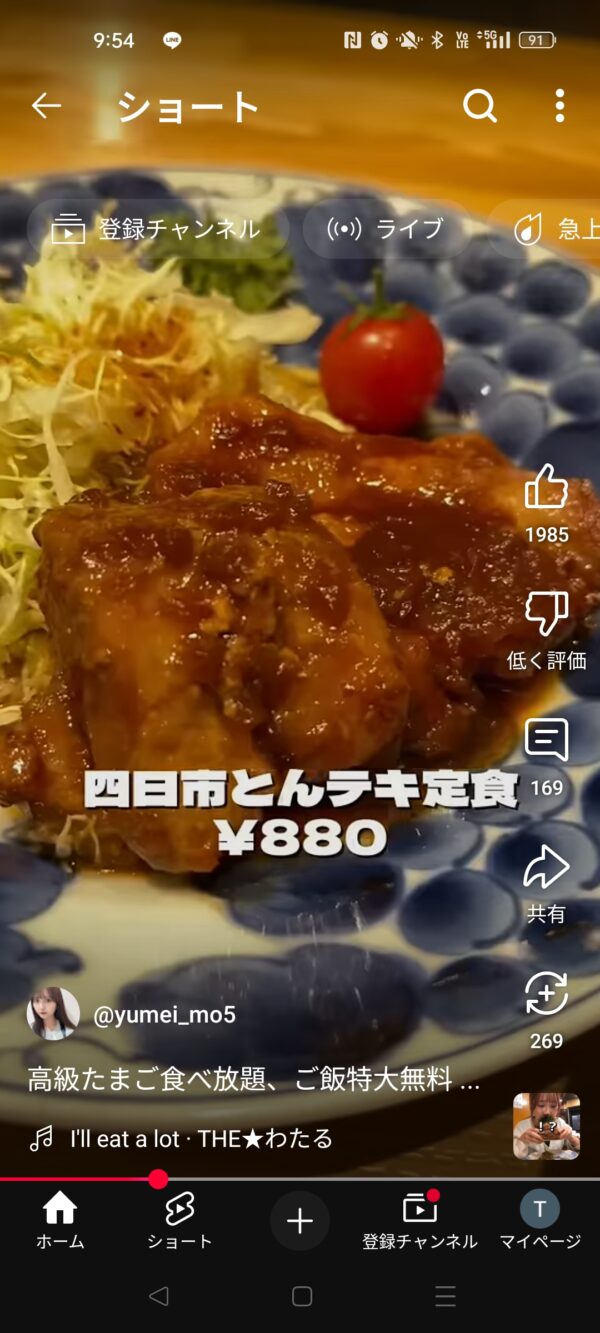600x1333 pixels.
Task: Open the マイページ tab
Action: point(540,1220)
